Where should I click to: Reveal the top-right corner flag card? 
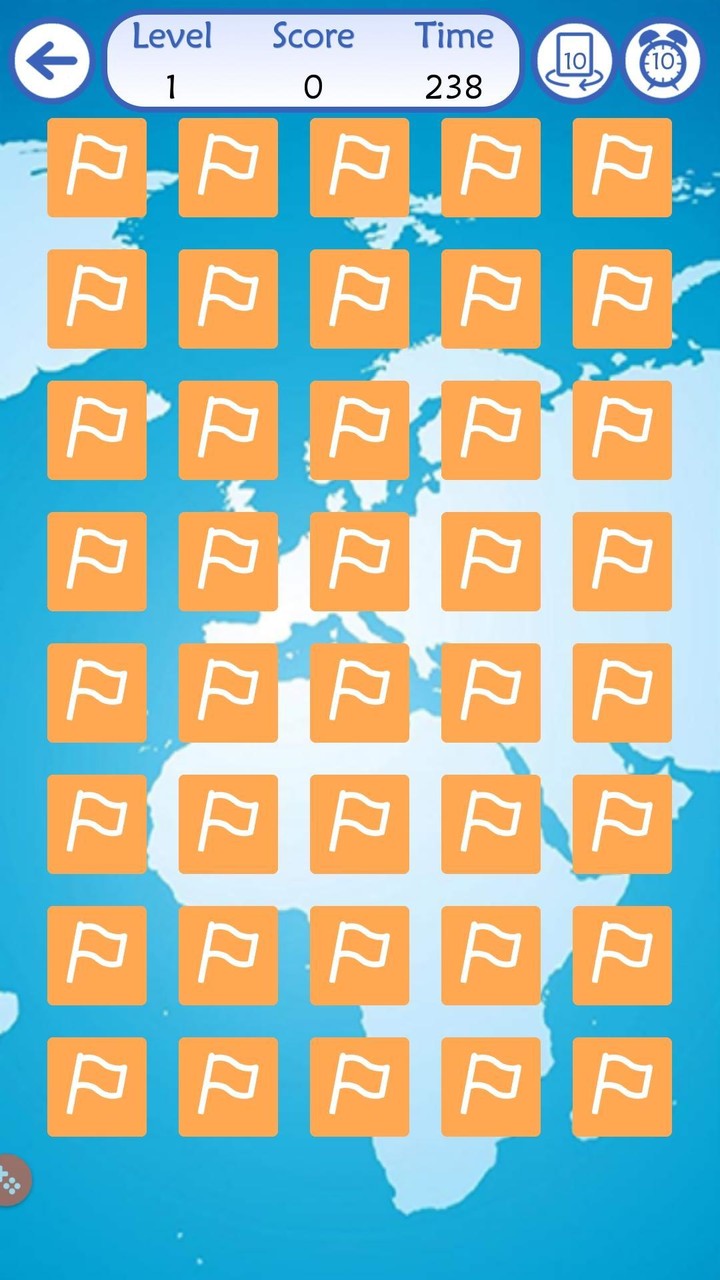tap(621, 167)
